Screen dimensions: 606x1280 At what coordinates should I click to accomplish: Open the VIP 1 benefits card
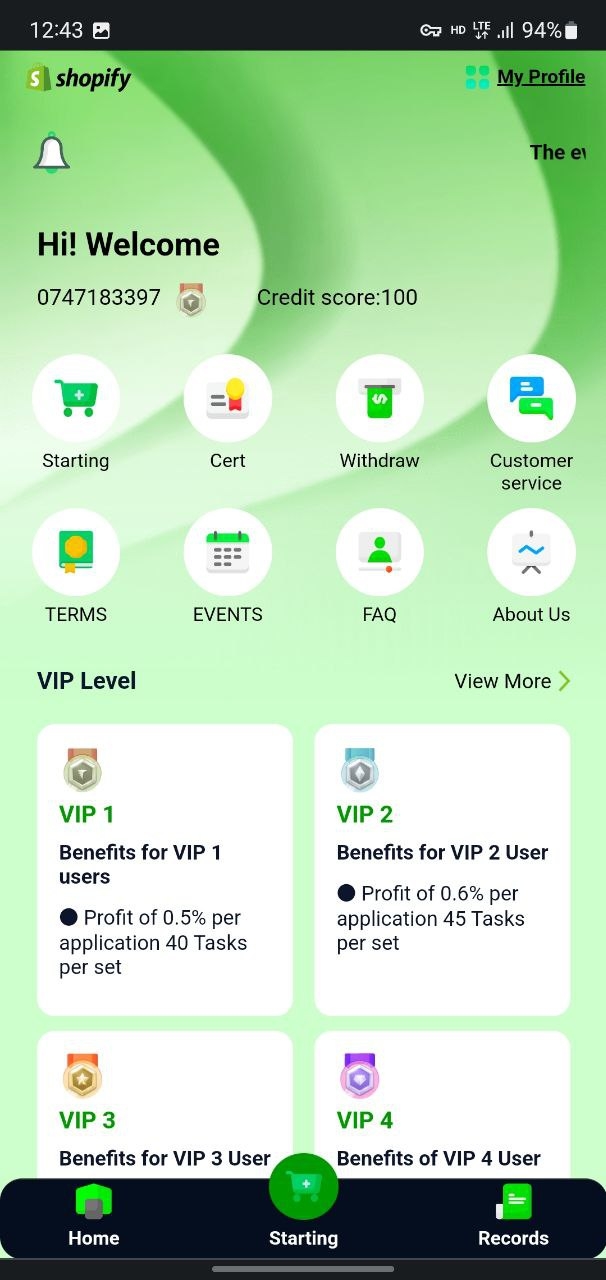pyautogui.click(x=165, y=869)
